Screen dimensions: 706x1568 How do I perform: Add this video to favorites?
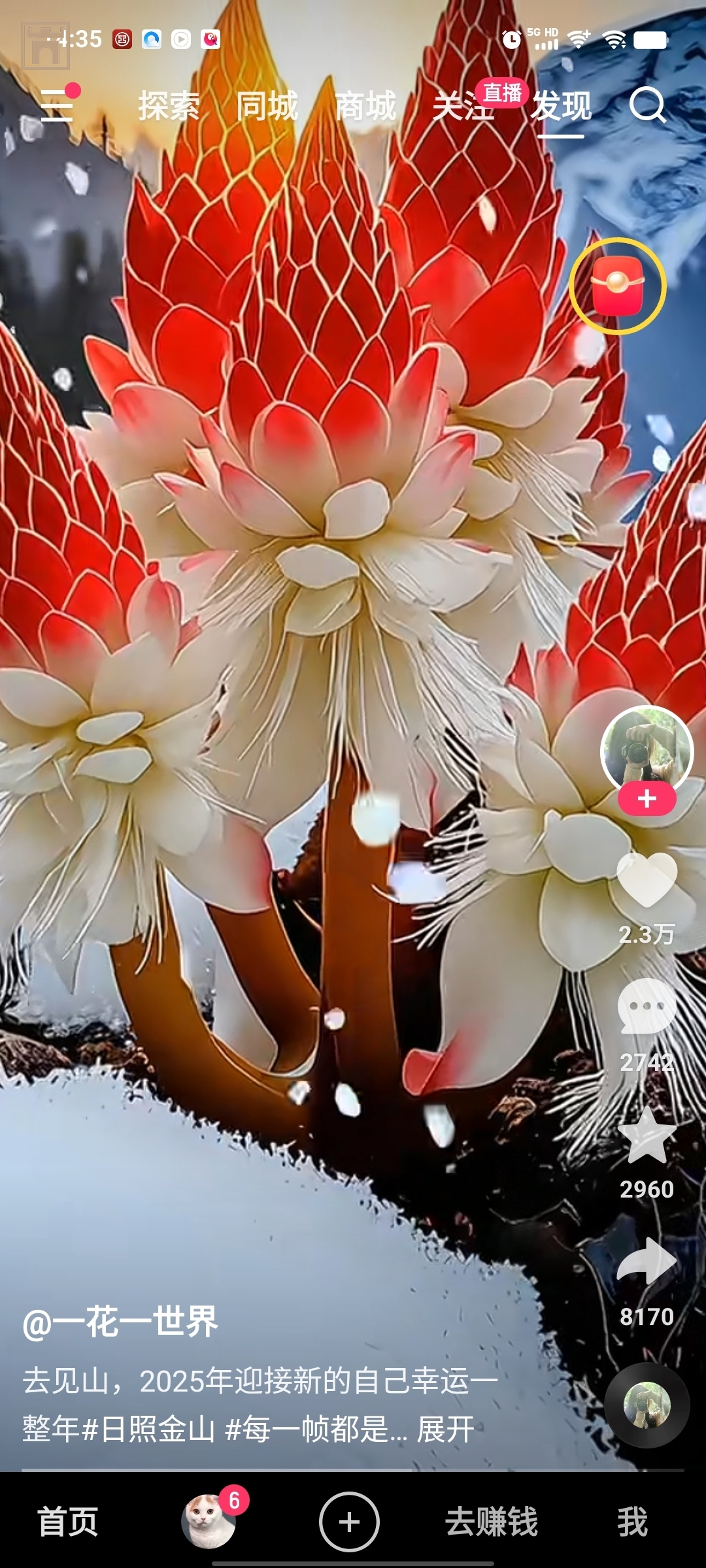pos(647,1135)
